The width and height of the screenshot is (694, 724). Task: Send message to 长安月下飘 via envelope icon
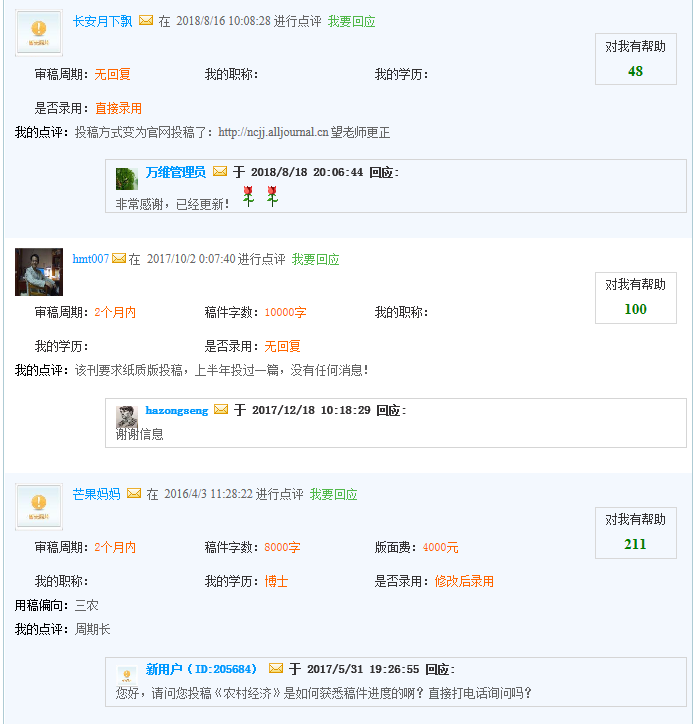coord(146,21)
